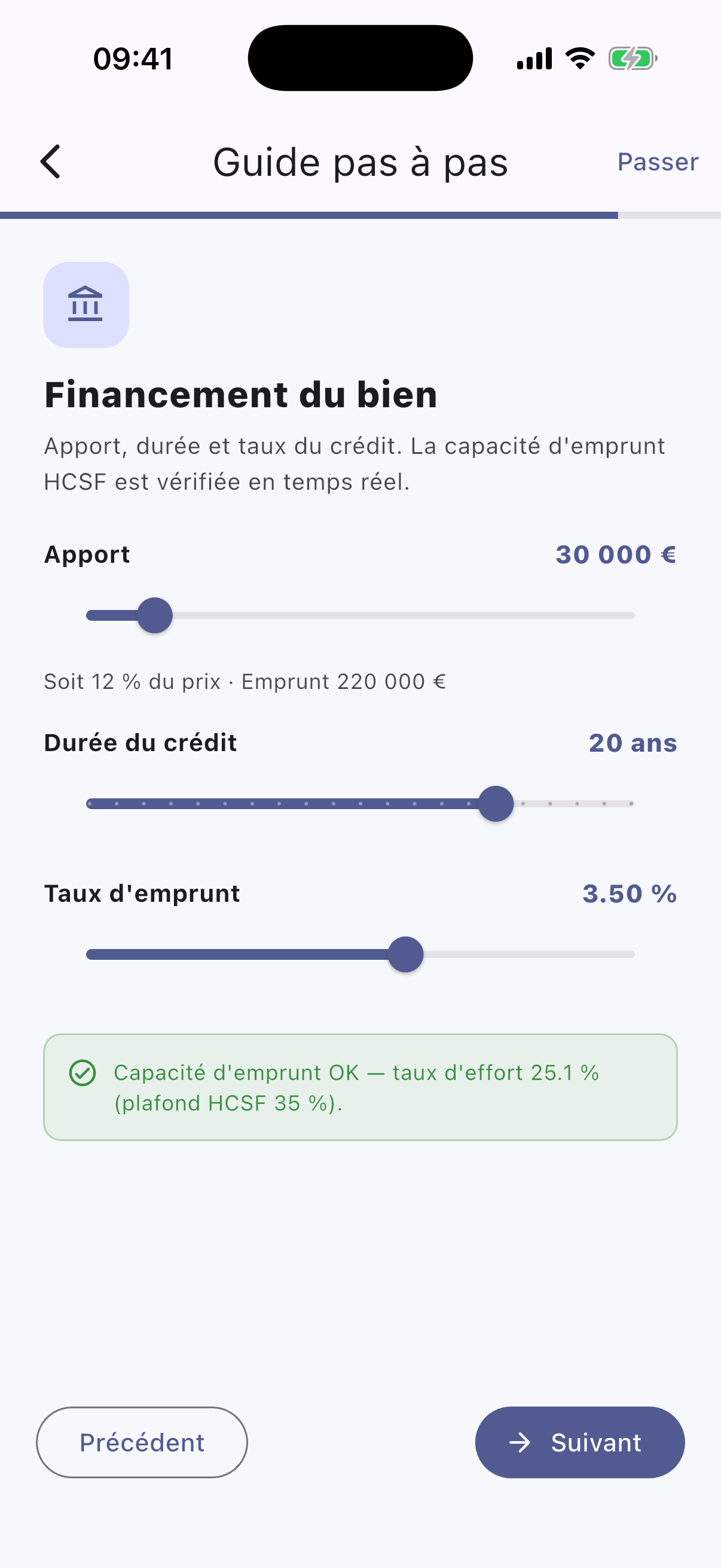Image resolution: width=721 pixels, height=1568 pixels.
Task: Select the 30 000 € apport value
Action: (x=615, y=554)
